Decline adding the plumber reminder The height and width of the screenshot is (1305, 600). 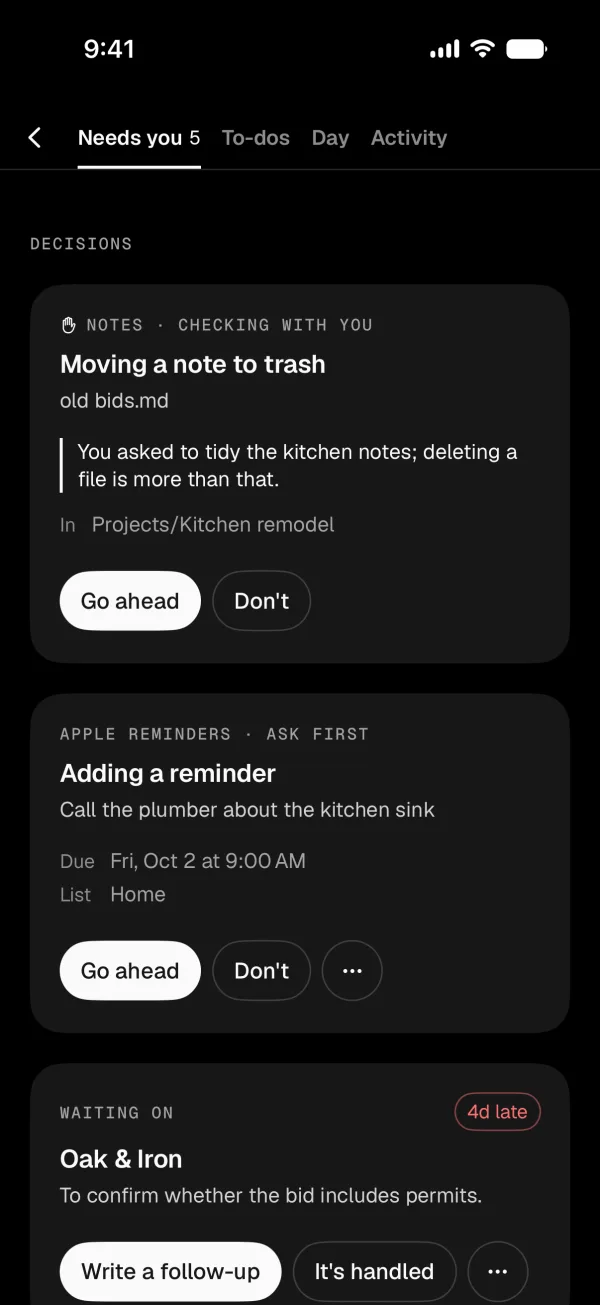[262, 971]
